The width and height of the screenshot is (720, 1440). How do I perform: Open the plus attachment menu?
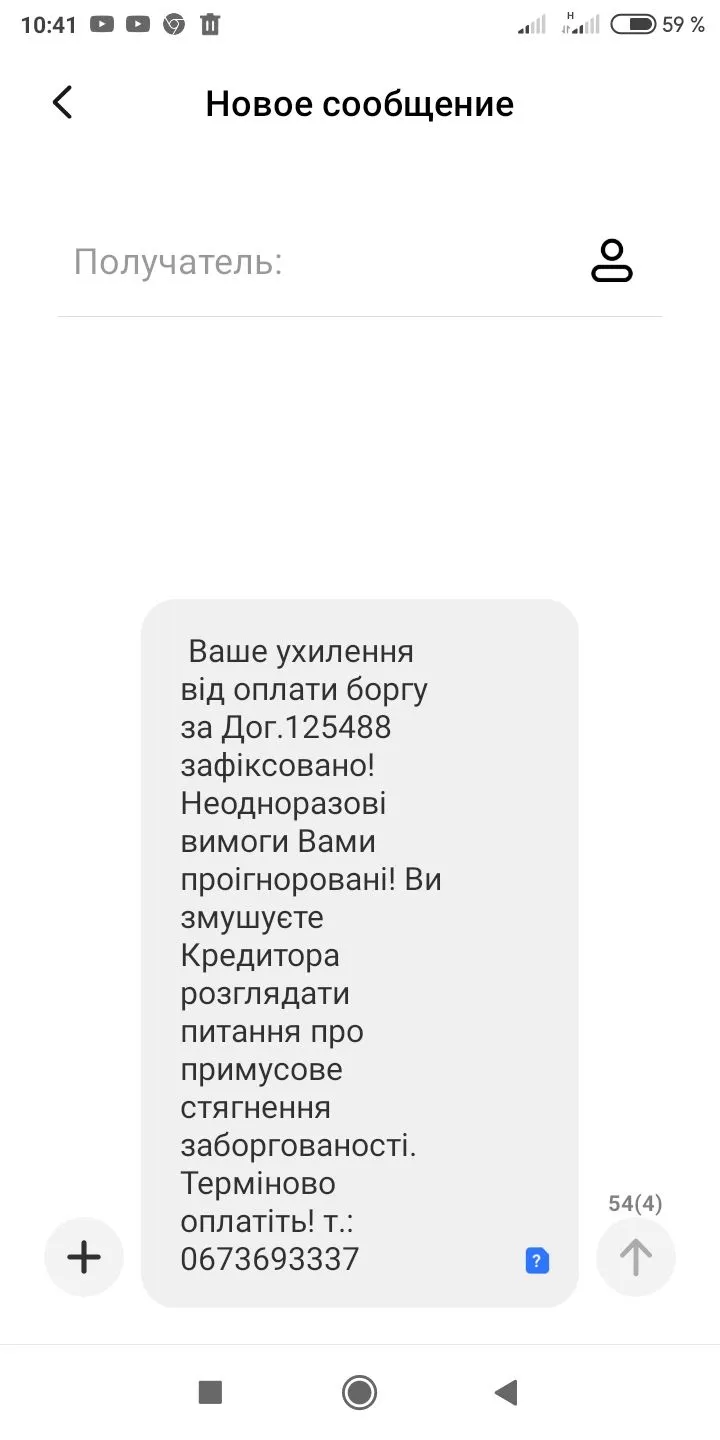(x=84, y=1257)
